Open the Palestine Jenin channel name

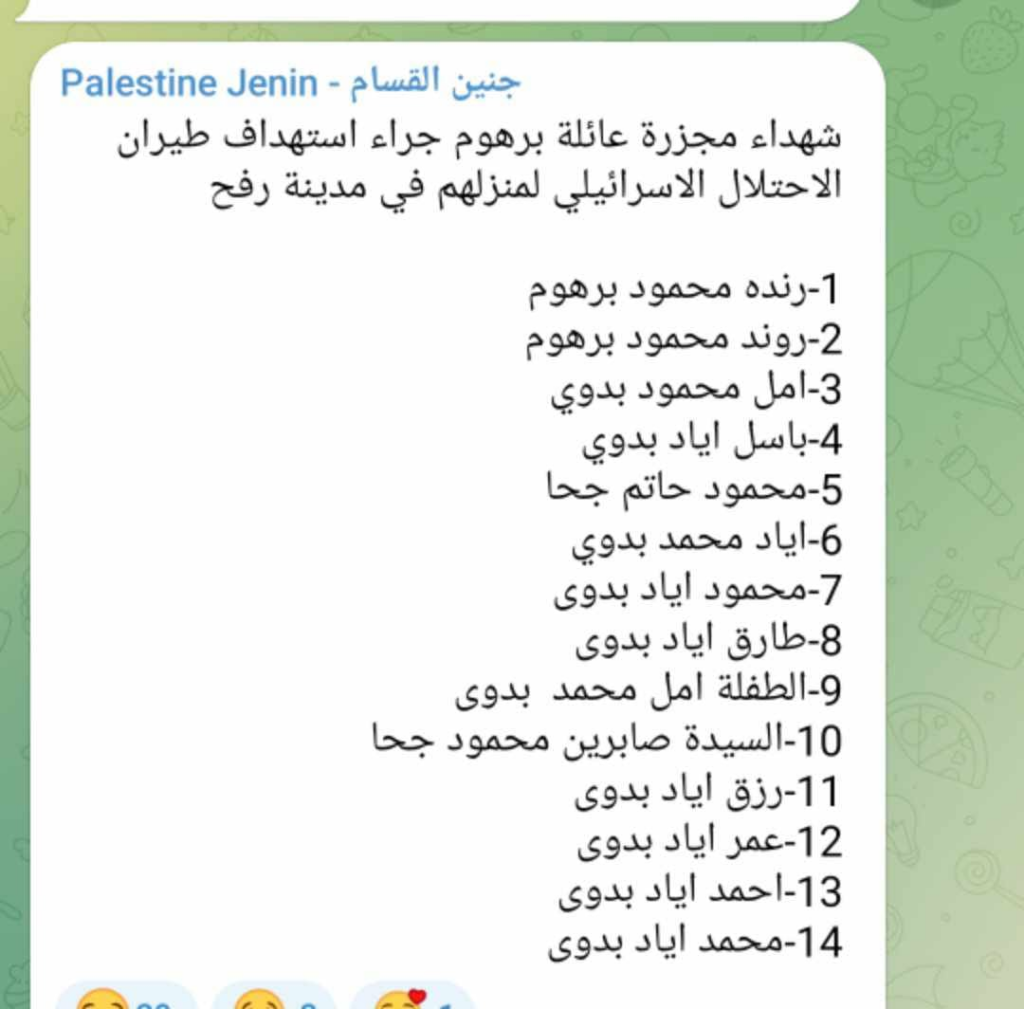click(x=290, y=83)
